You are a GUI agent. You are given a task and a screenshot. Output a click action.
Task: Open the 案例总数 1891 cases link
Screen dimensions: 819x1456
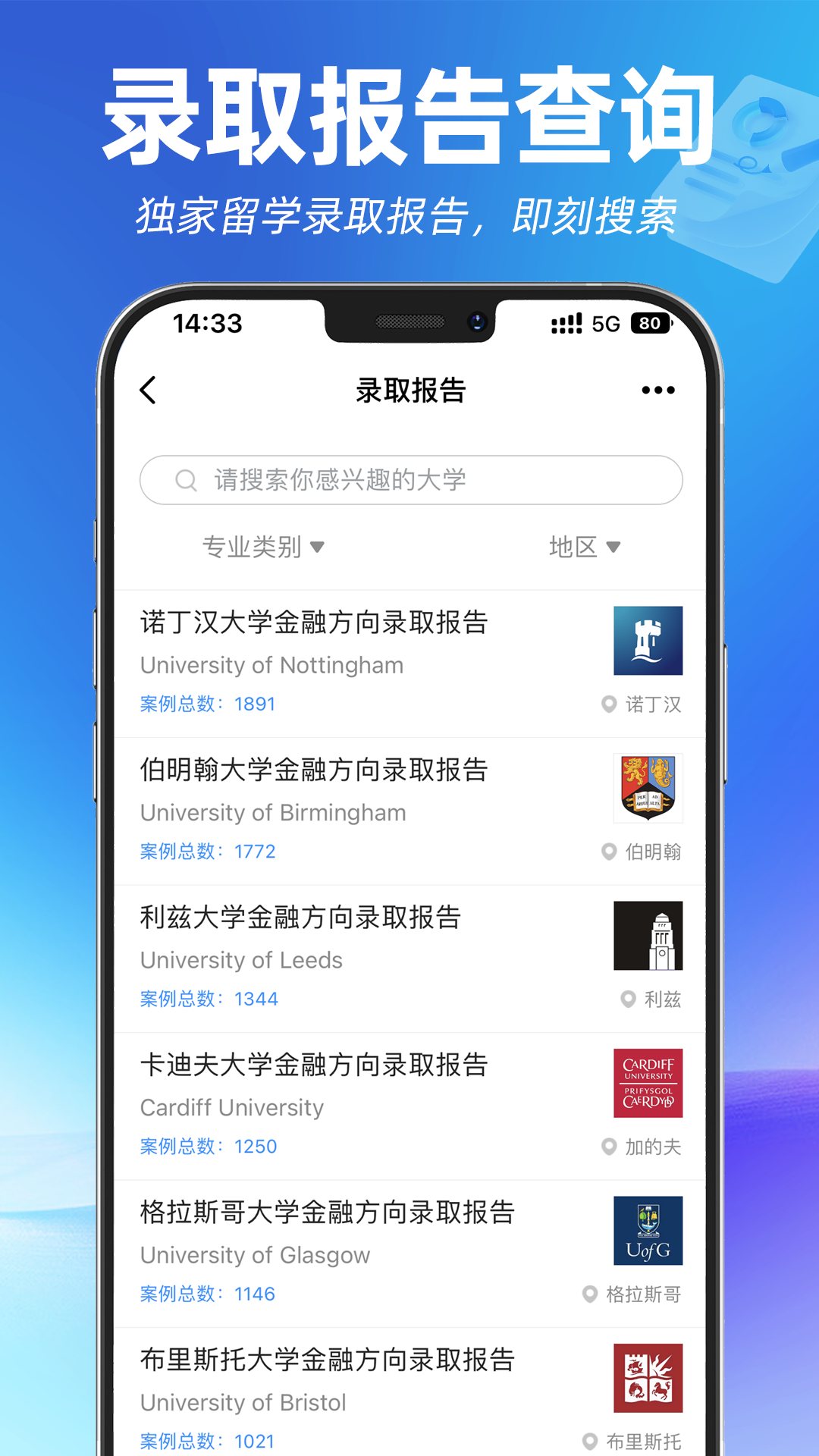(207, 704)
